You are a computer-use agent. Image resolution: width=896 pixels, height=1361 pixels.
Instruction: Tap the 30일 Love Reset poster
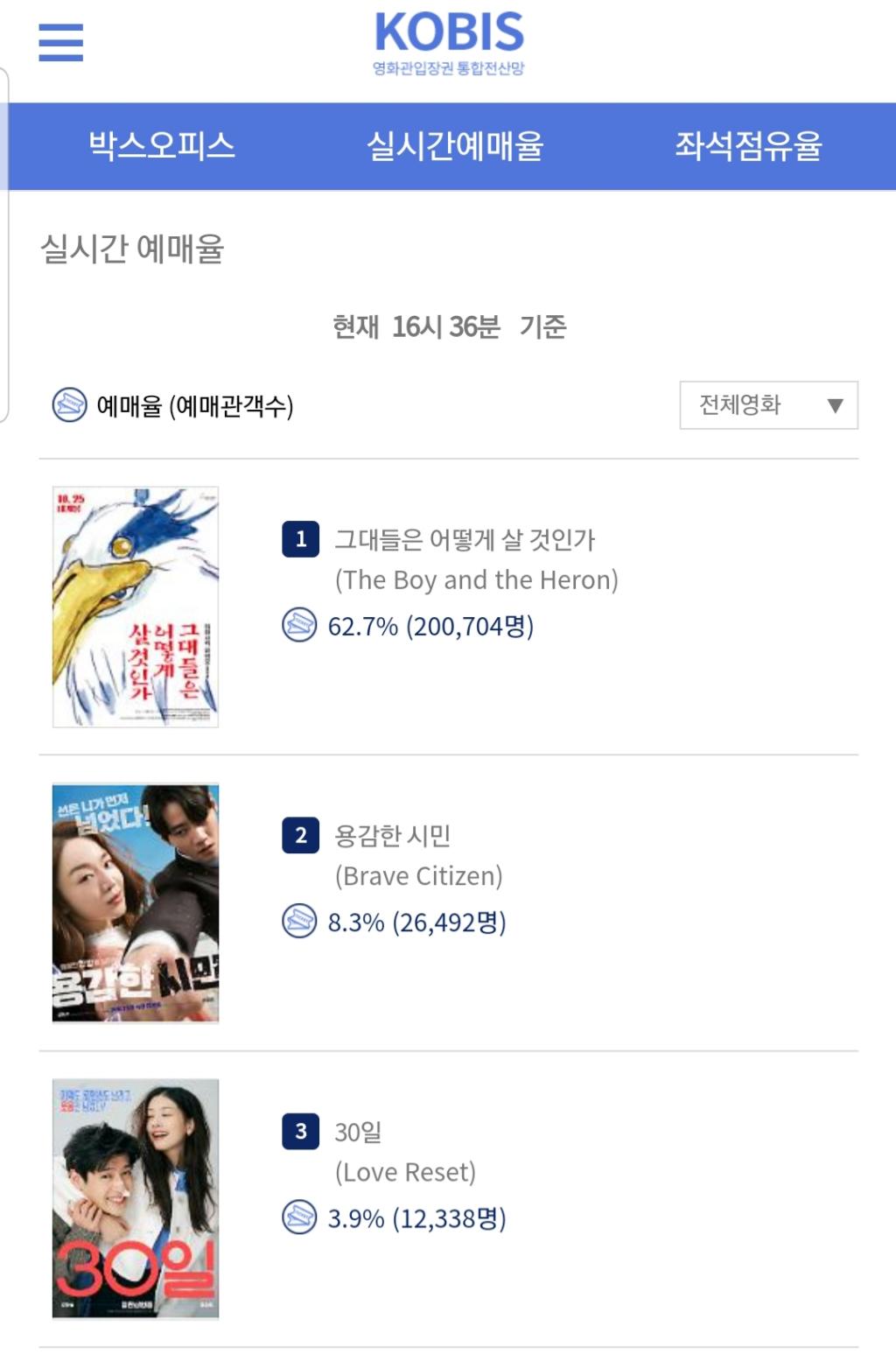pyautogui.click(x=136, y=1198)
